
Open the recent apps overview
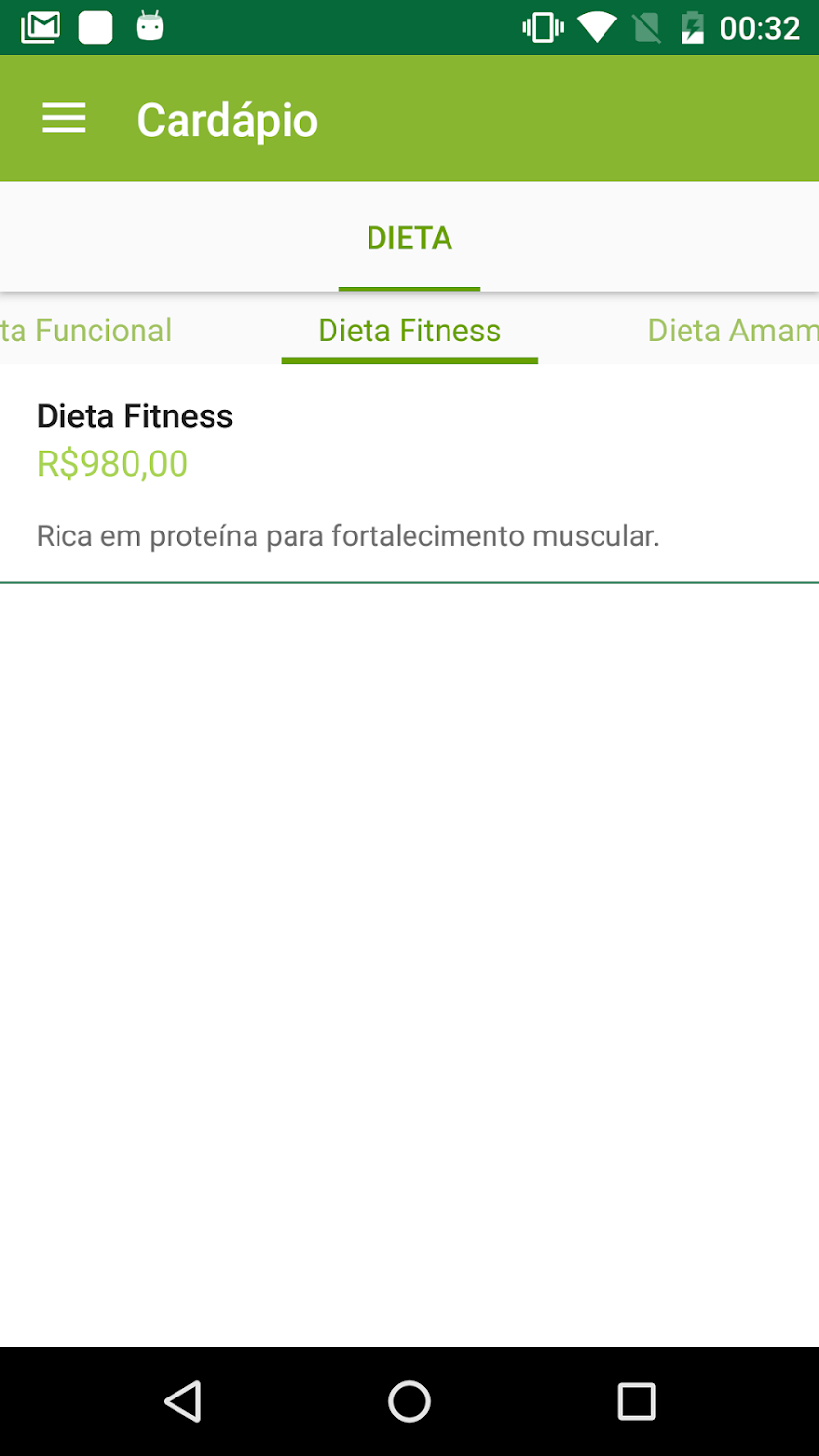coord(637,1401)
